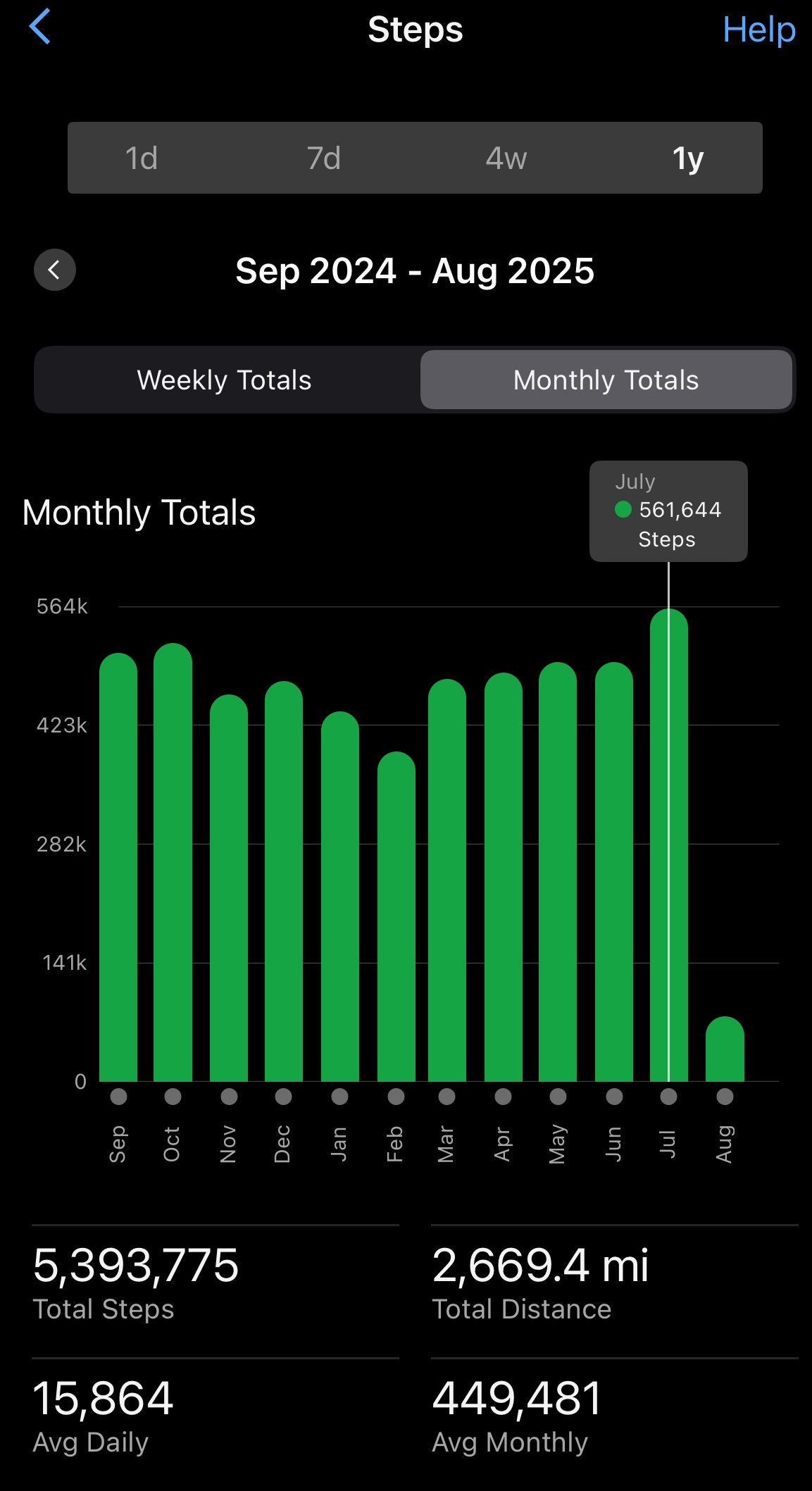Select the Oct bar in the chart
Screen dimensions: 812x1491
(173, 863)
